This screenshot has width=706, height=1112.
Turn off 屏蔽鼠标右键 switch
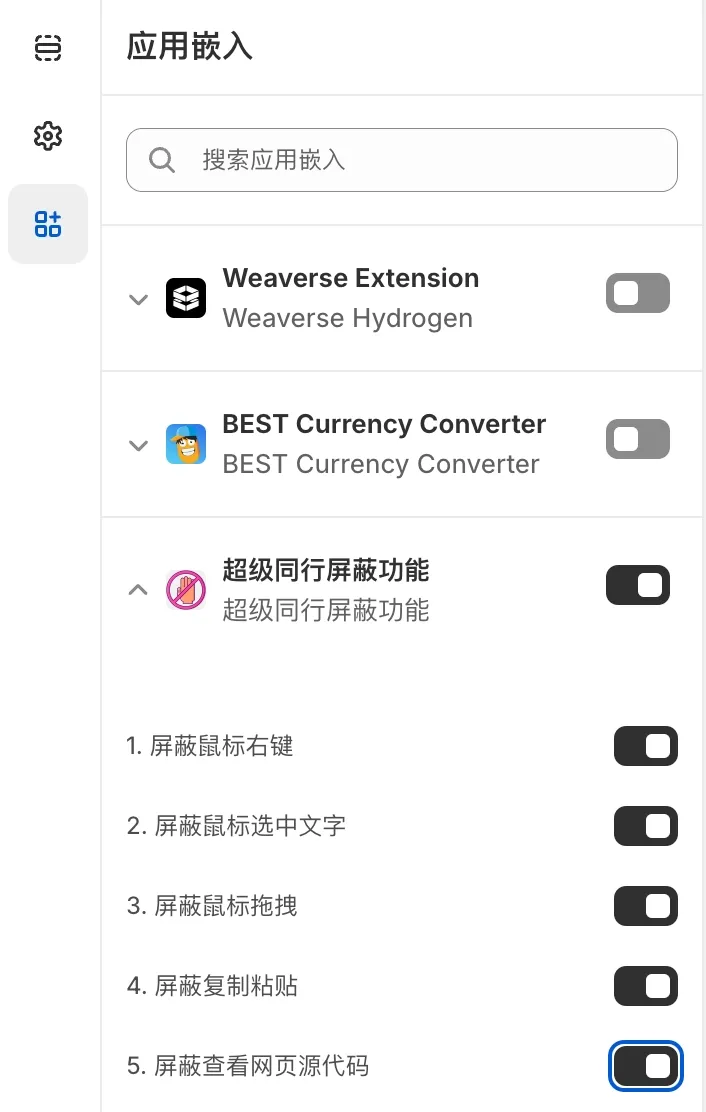[x=645, y=746]
